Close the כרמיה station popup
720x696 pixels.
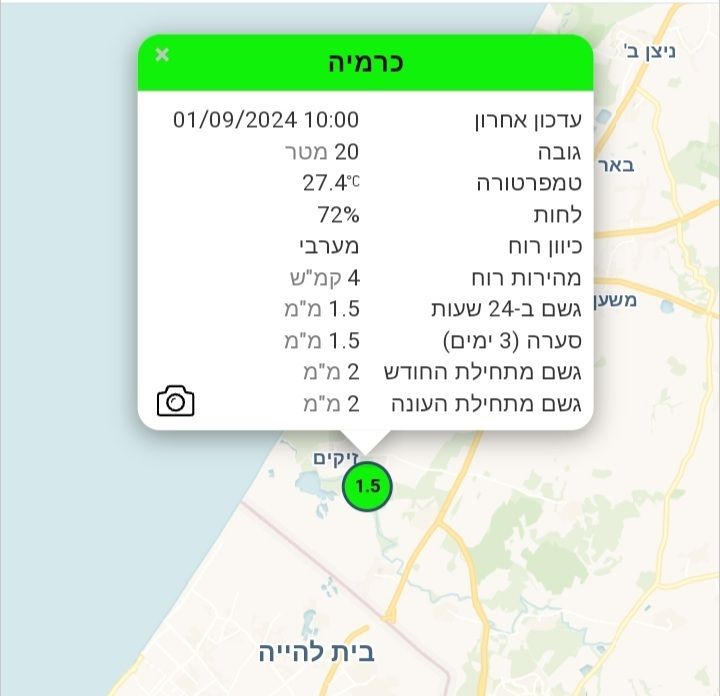click(162, 55)
